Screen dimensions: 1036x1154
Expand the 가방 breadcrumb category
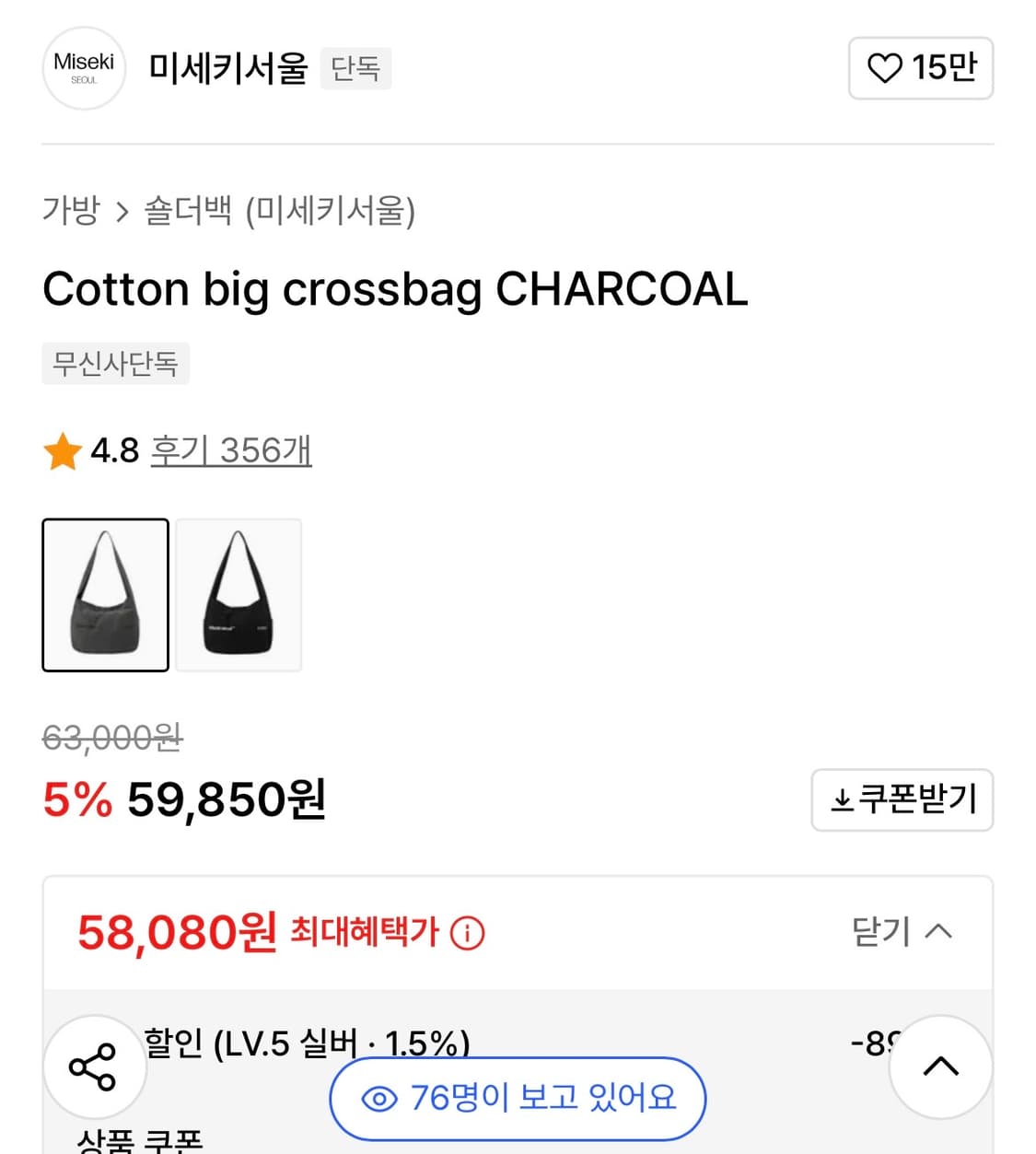[x=72, y=211]
